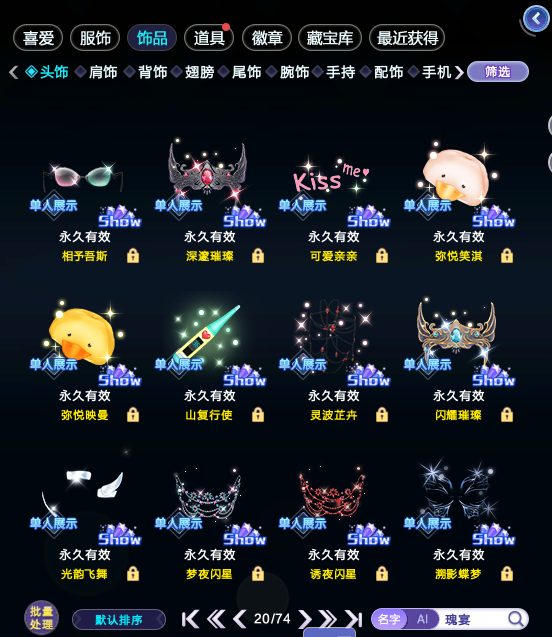This screenshot has width=552, height=637.
Task: Switch to the 喜爱 tab
Action: [x=38, y=38]
